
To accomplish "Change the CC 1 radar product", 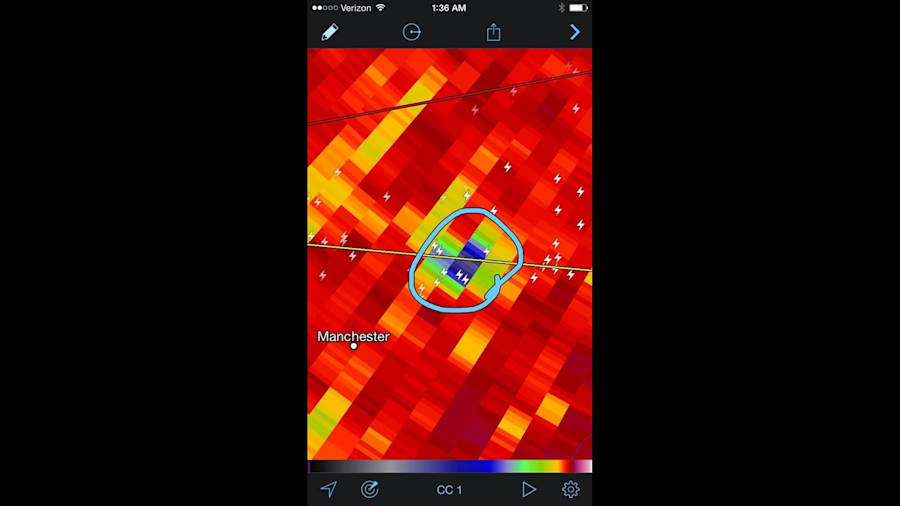I will [x=449, y=490].
